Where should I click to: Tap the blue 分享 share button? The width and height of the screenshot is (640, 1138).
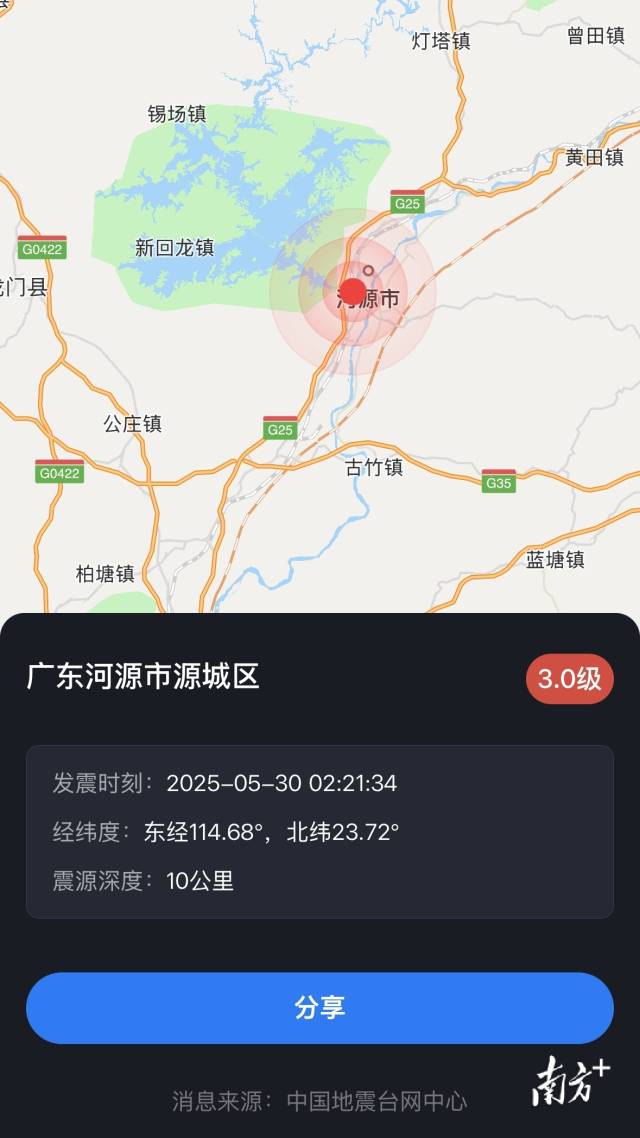(320, 1007)
